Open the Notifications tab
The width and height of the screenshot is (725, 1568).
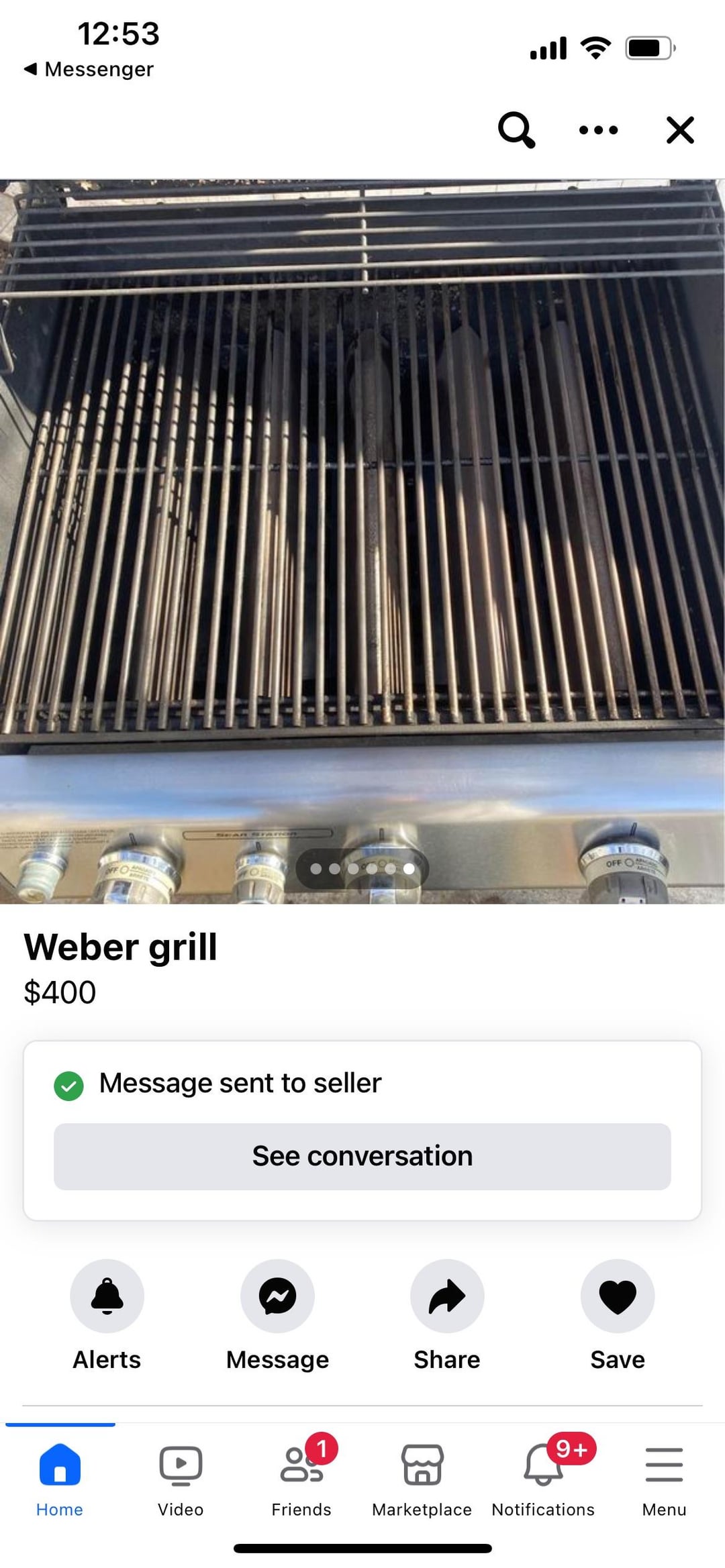pos(543,1476)
